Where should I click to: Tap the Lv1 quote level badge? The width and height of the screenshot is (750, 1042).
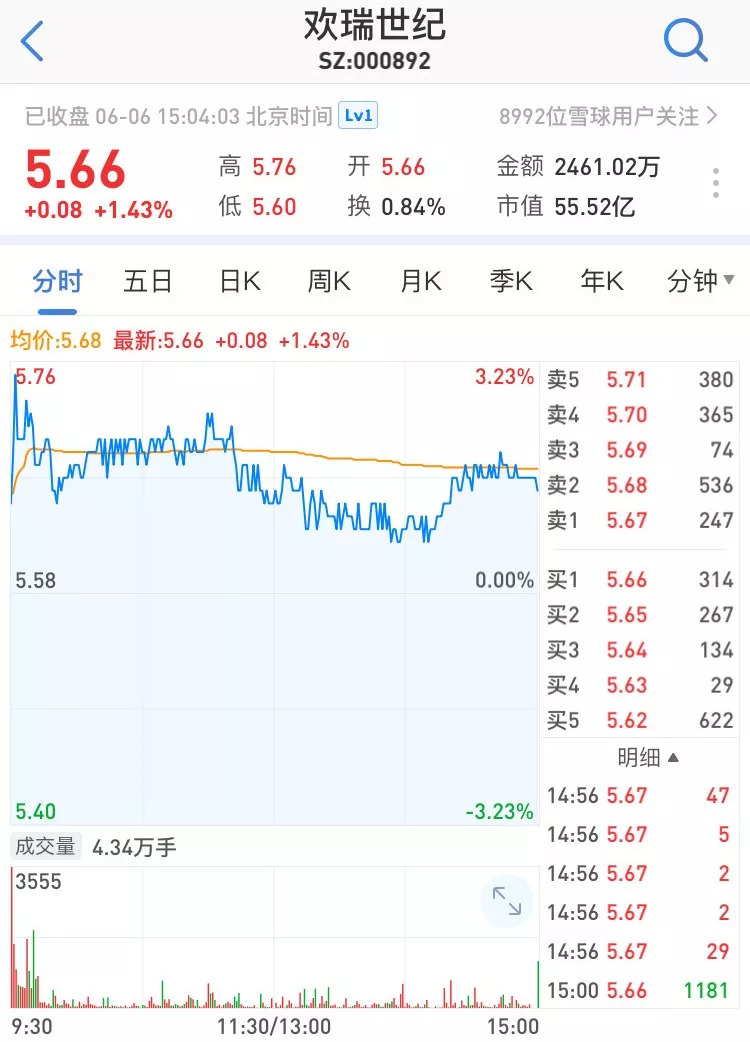pyautogui.click(x=358, y=116)
